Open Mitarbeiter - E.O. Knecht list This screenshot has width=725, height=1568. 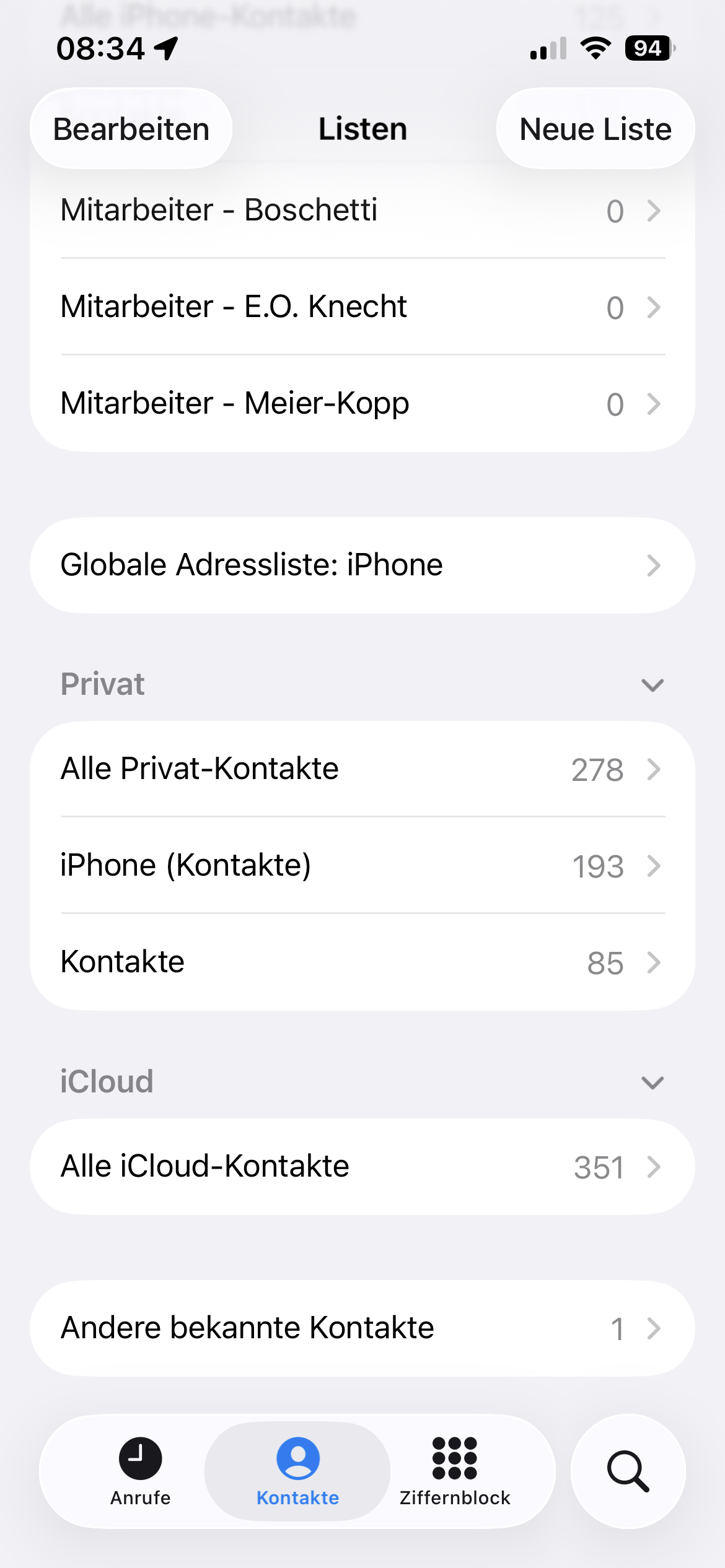tap(362, 307)
